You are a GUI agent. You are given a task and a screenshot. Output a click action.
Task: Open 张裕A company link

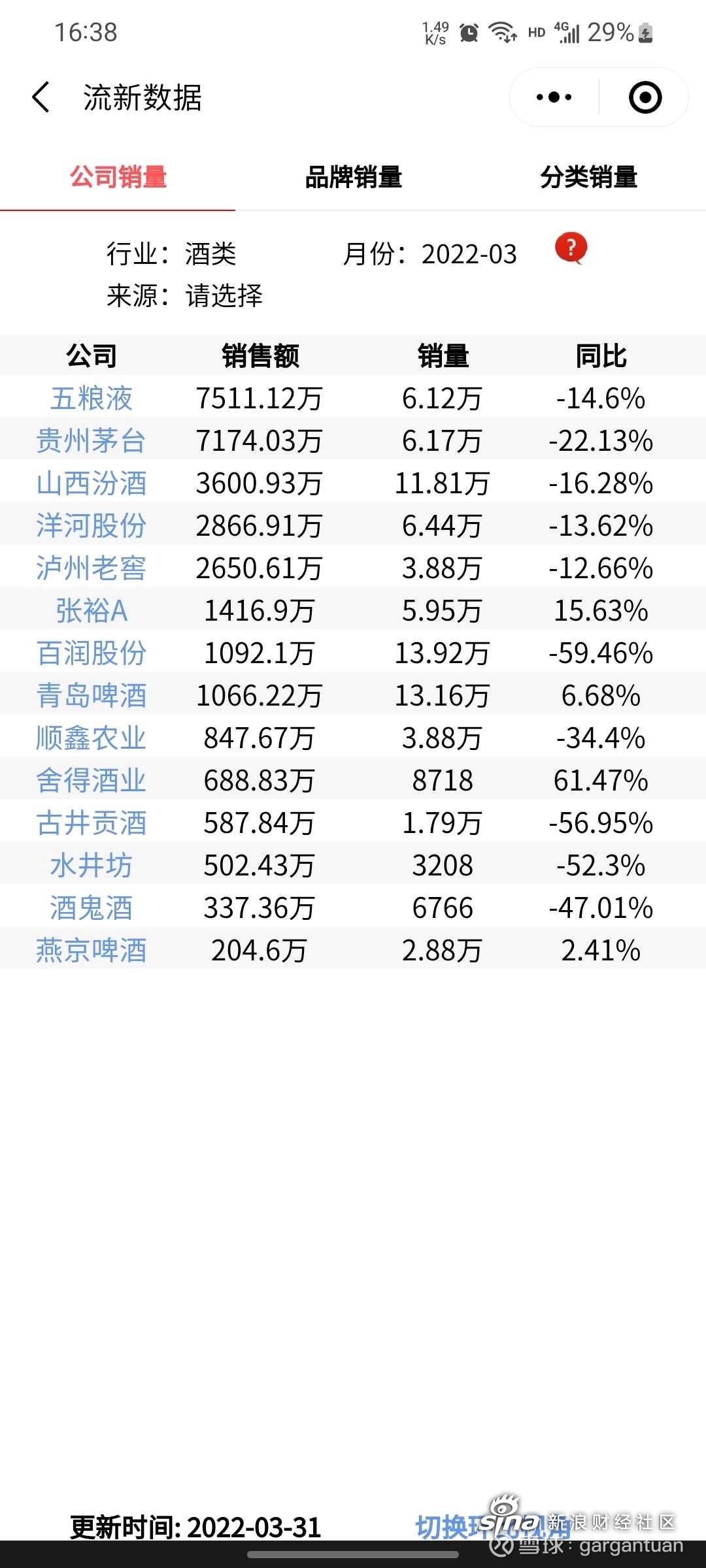tap(92, 610)
